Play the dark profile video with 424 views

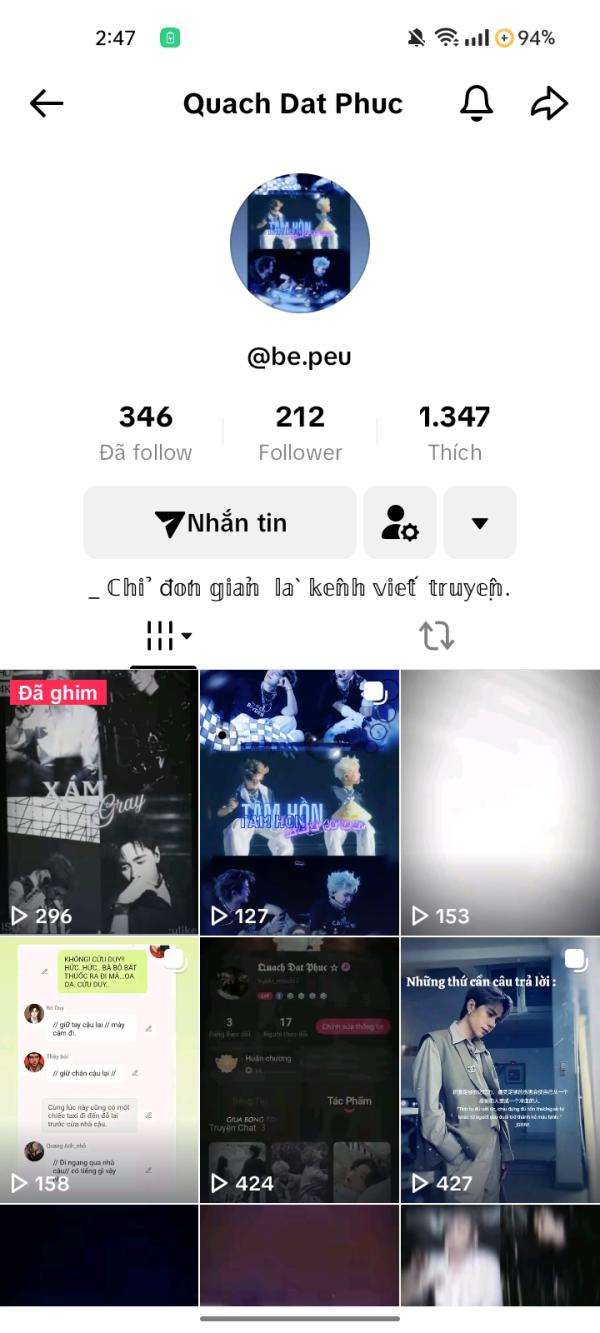(300, 1070)
